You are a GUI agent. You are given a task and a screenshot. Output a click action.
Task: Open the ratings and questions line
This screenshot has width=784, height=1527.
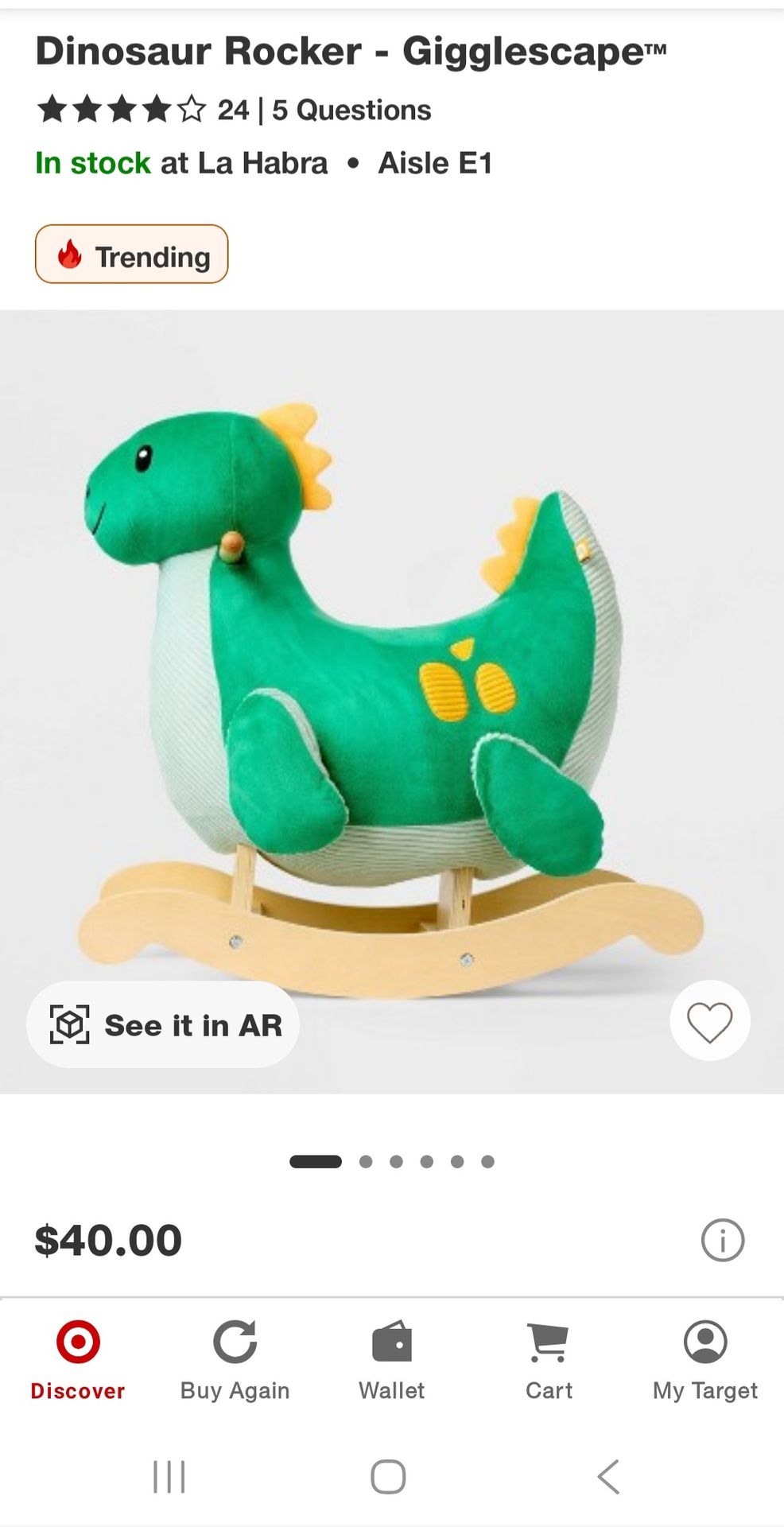coord(234,110)
